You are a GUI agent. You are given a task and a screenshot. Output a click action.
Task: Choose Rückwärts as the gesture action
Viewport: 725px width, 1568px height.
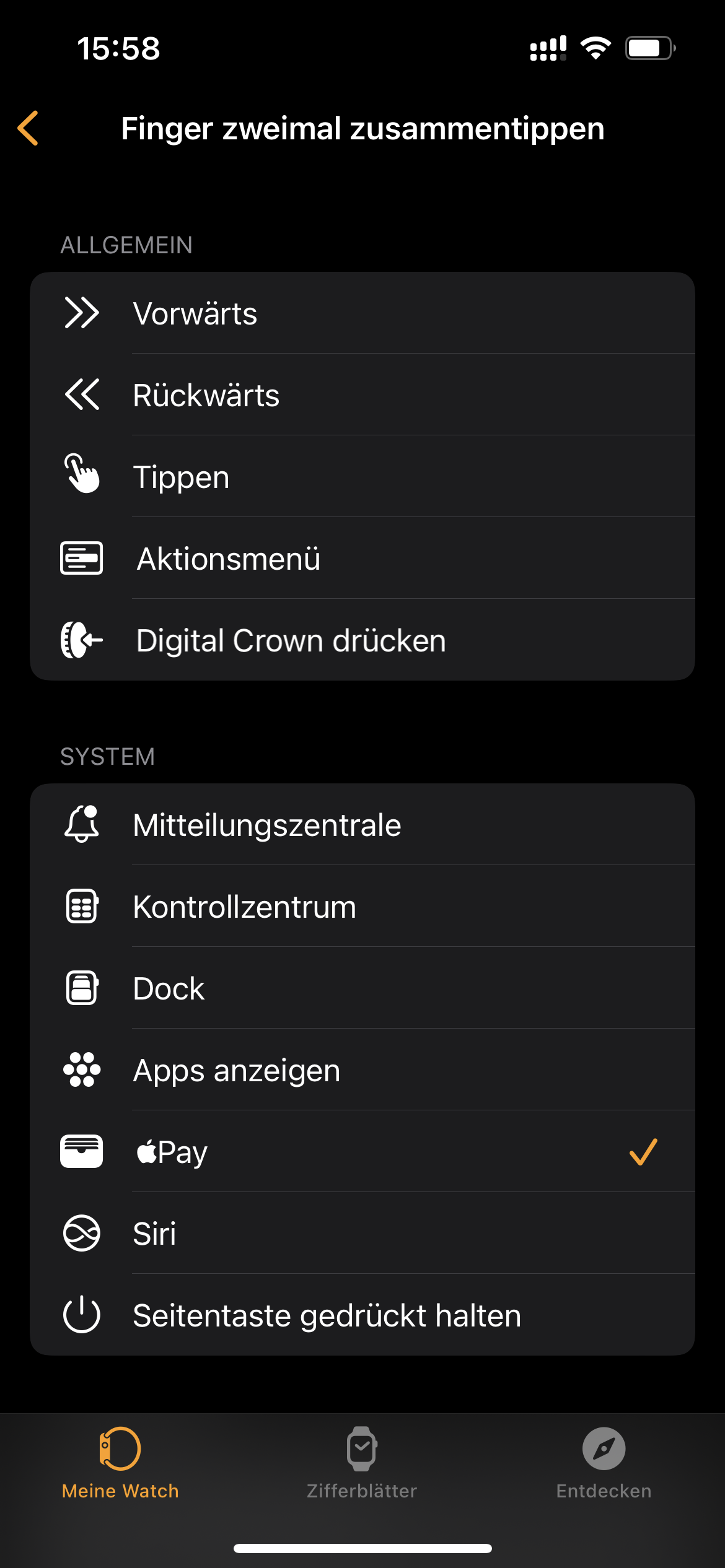click(x=362, y=394)
